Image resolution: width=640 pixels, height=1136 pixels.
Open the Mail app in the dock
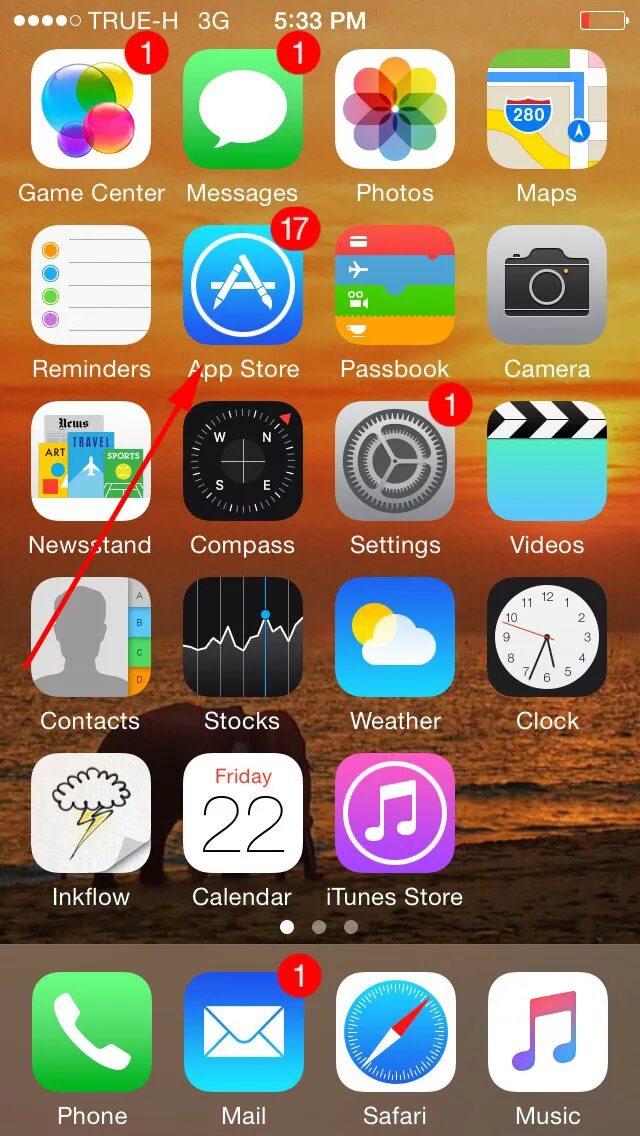point(243,1032)
